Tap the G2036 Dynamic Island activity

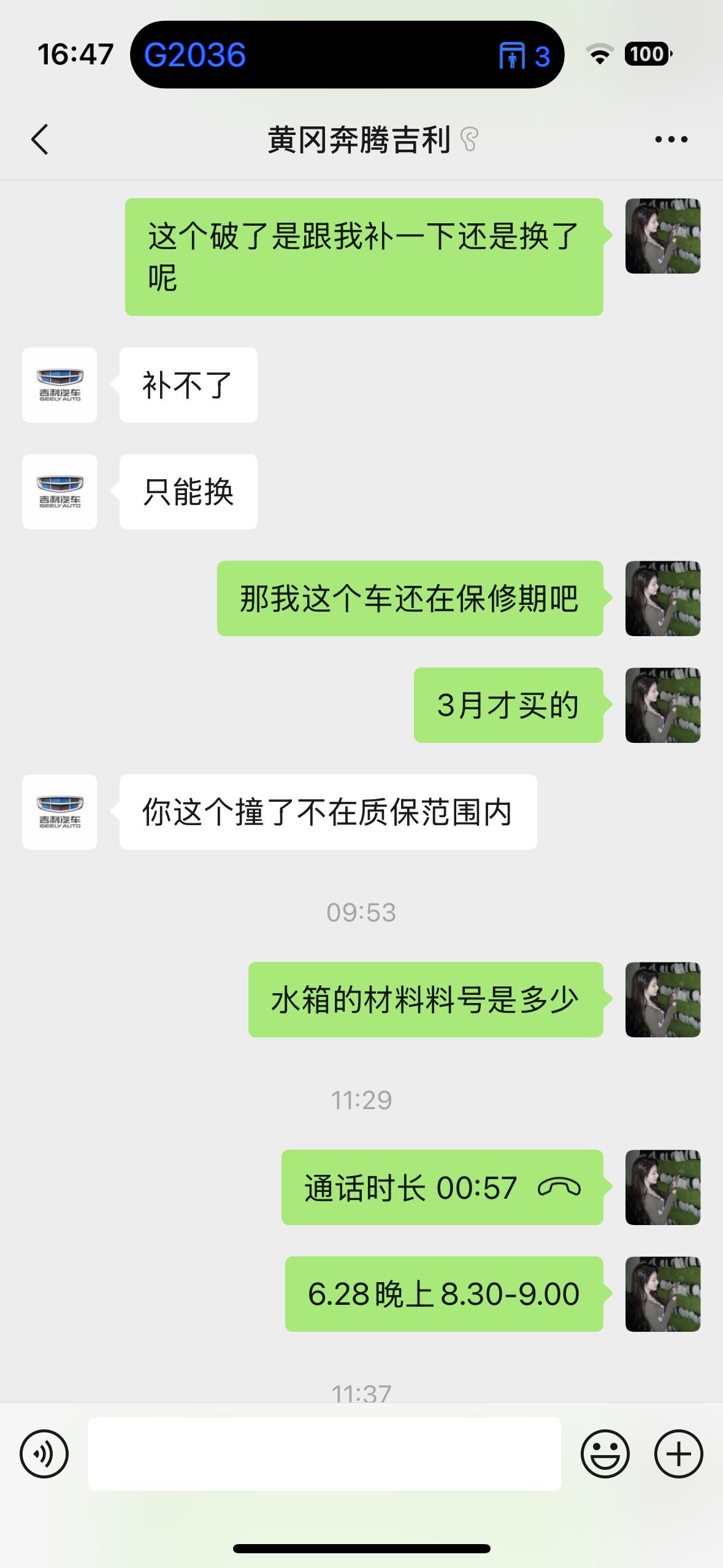tap(346, 55)
